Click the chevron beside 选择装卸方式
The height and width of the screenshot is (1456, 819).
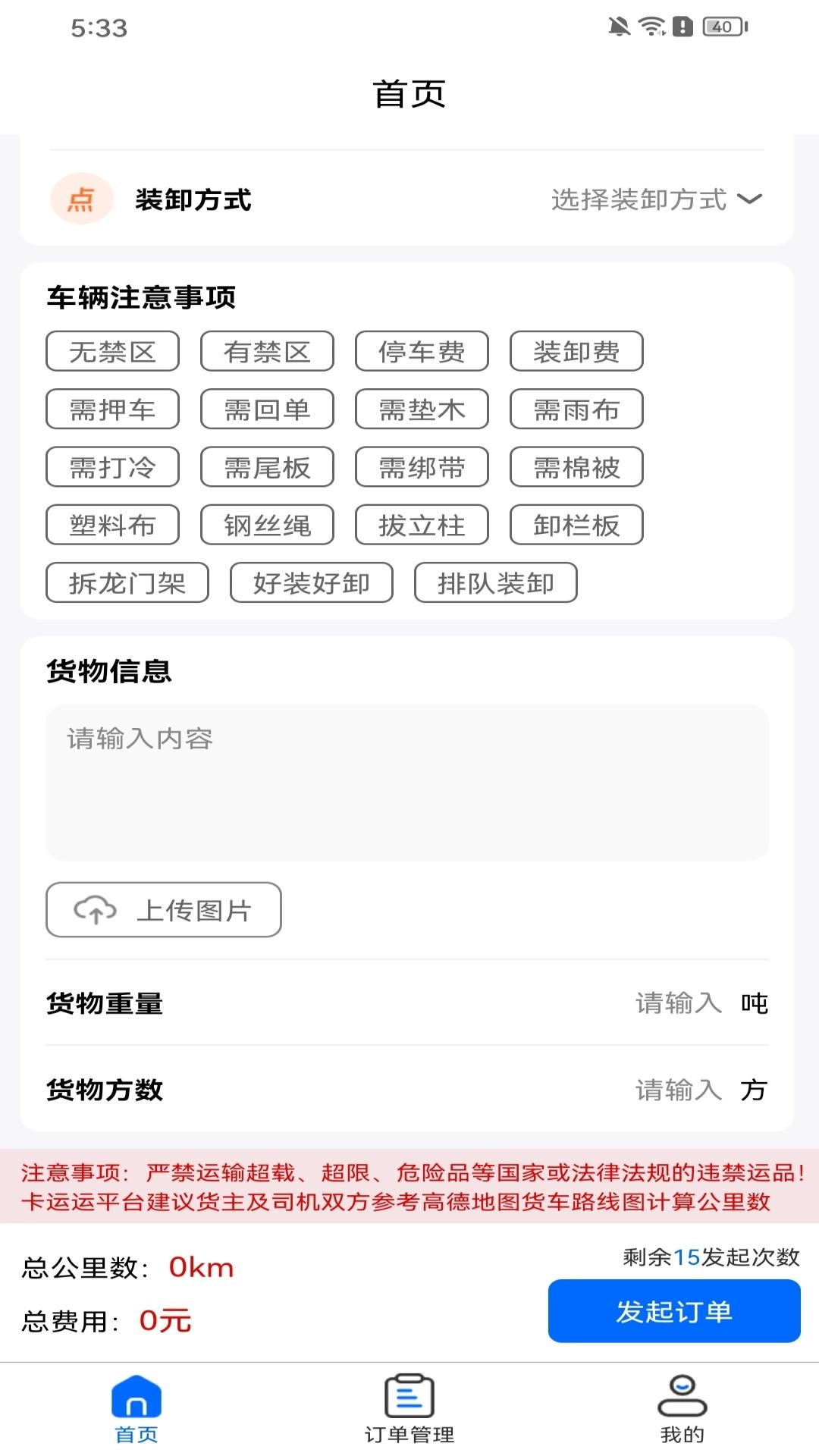pos(750,200)
